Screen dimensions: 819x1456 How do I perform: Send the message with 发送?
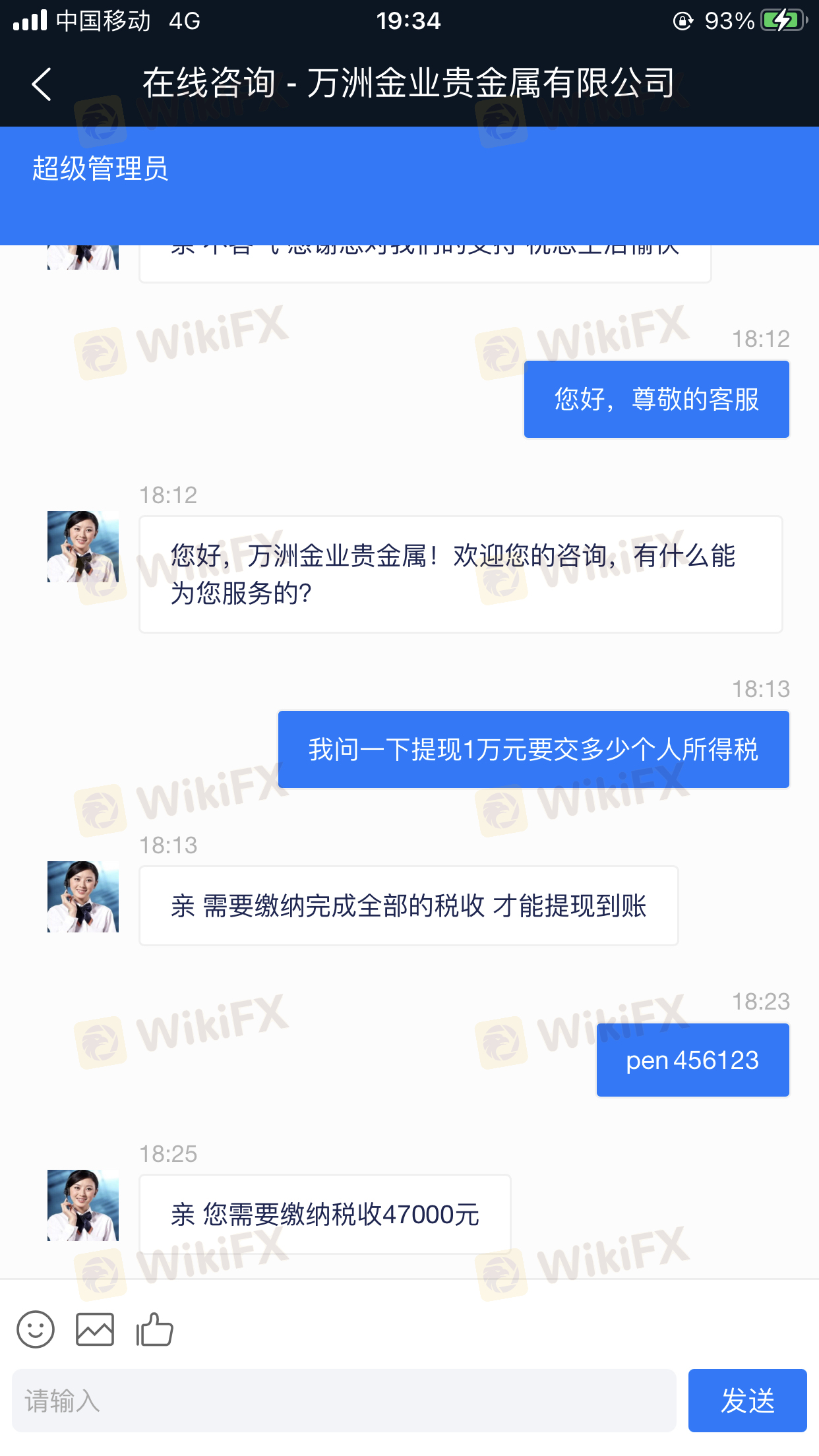pos(747,1400)
